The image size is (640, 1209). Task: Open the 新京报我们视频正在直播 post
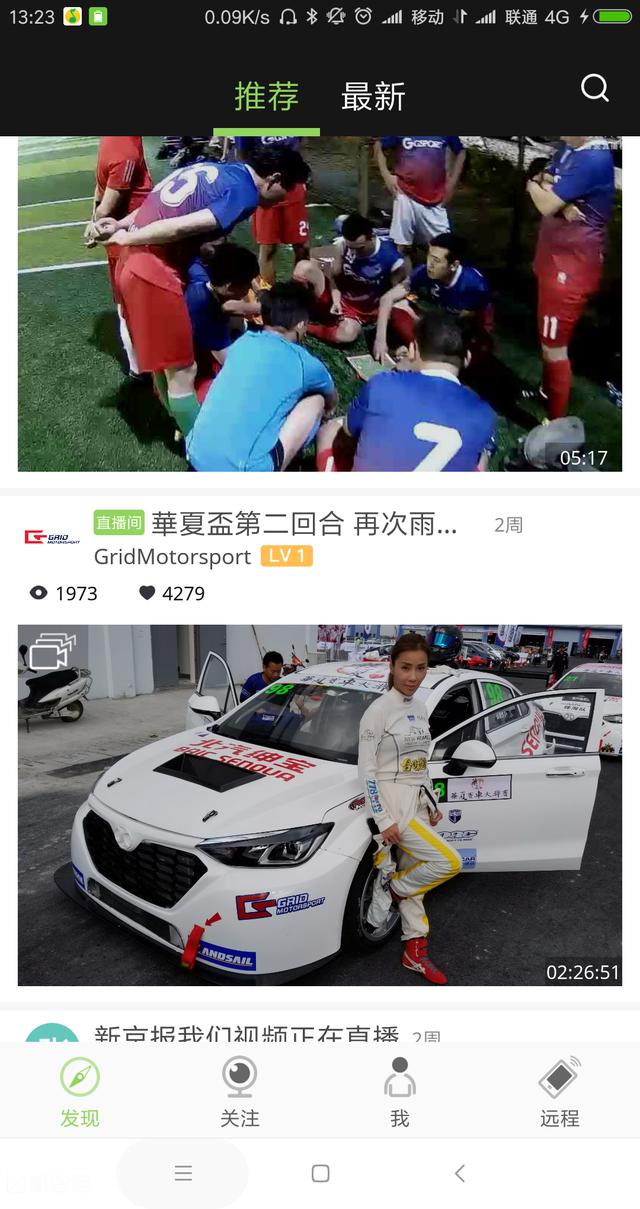(246, 1033)
